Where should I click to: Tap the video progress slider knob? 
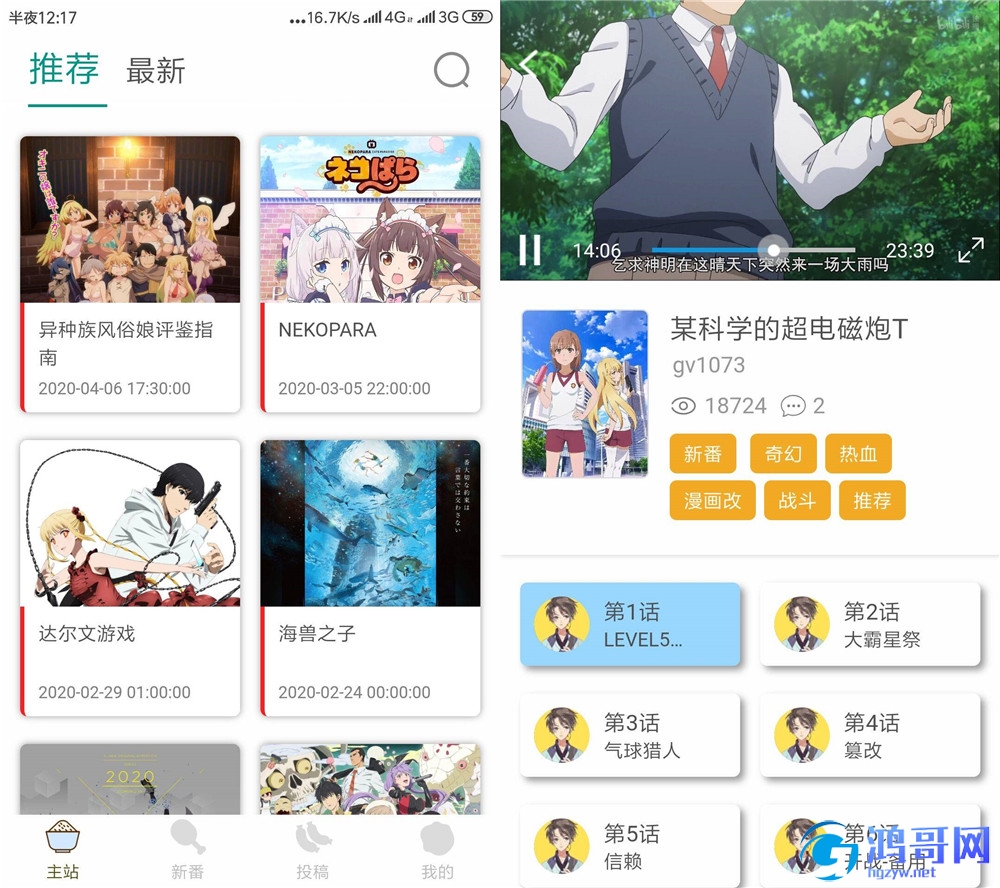click(x=773, y=250)
